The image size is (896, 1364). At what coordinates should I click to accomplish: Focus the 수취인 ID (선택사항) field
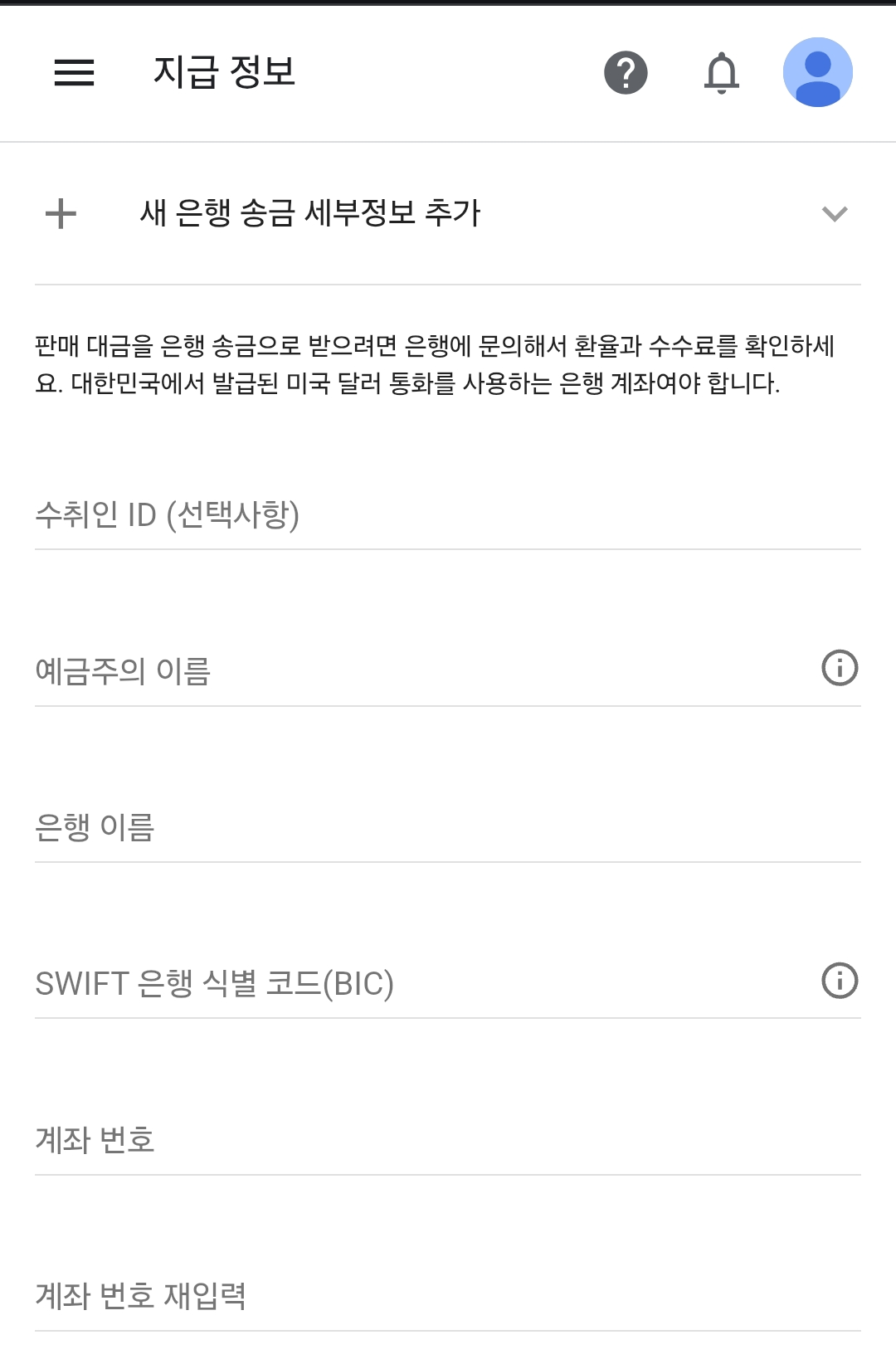(332, 514)
